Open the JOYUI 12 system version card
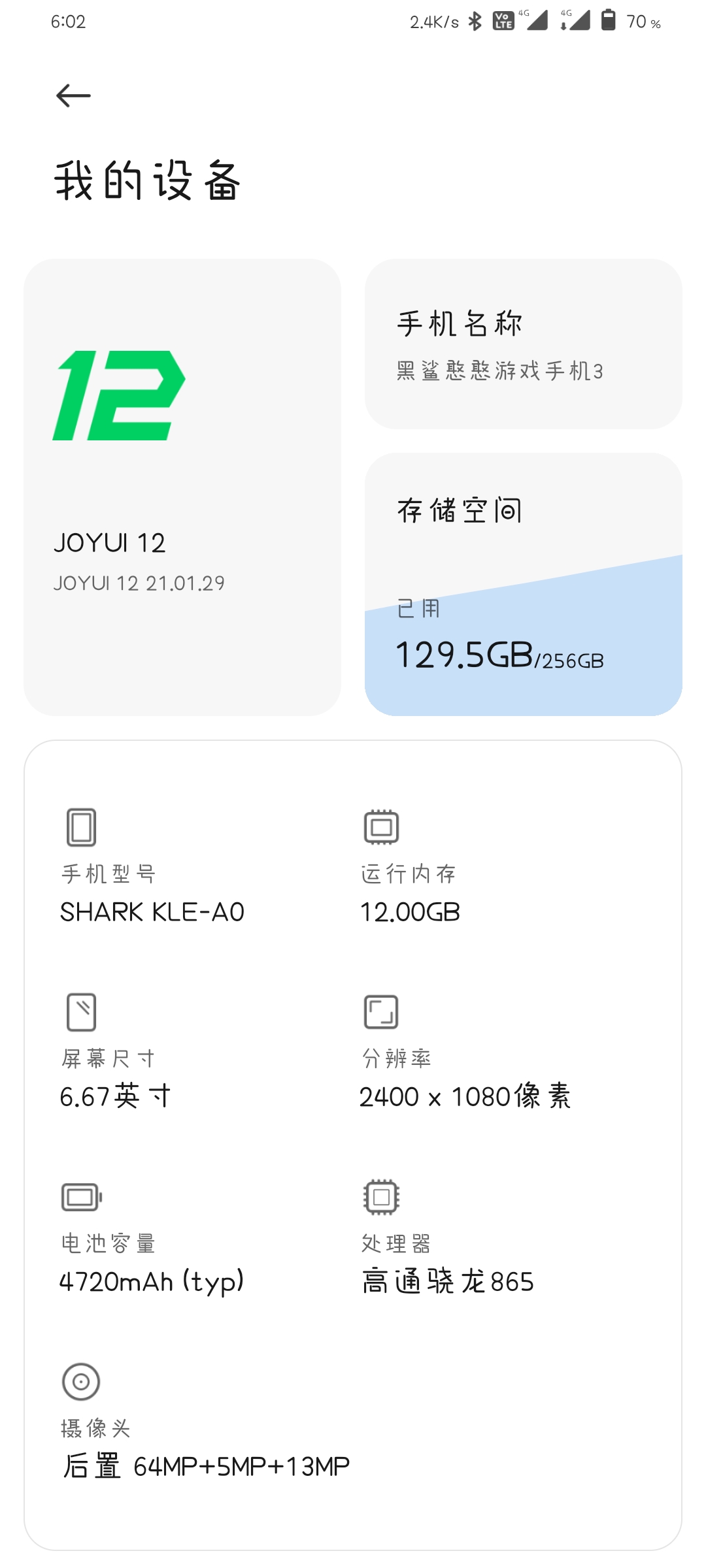706x1568 pixels. (182, 487)
